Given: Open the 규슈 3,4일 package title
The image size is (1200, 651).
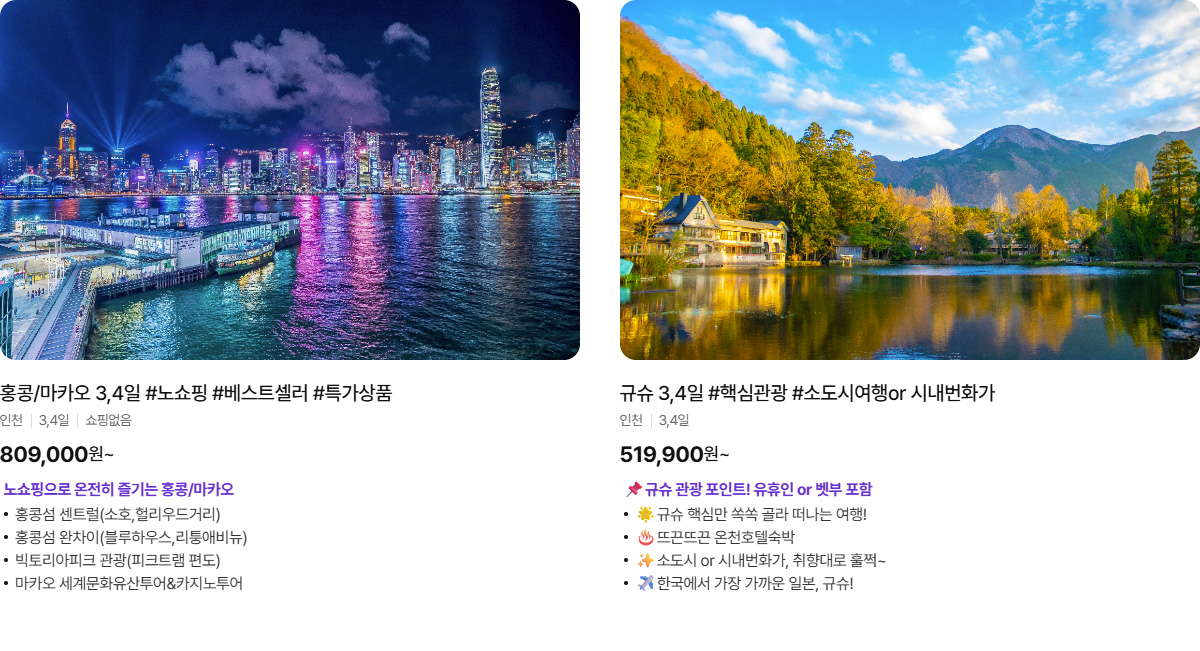Looking at the screenshot, I should pos(806,393).
